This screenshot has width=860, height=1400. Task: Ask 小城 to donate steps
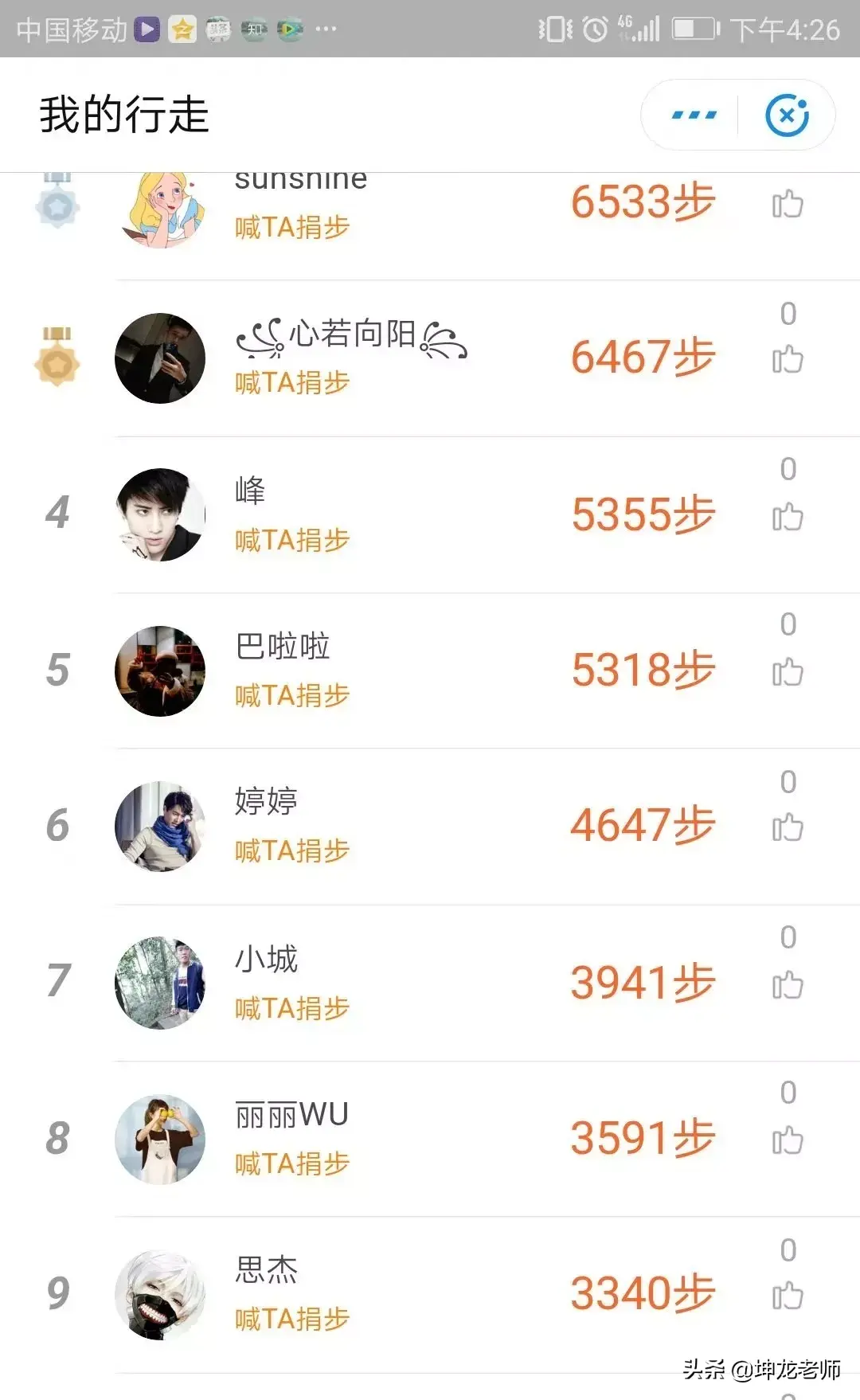(292, 1009)
